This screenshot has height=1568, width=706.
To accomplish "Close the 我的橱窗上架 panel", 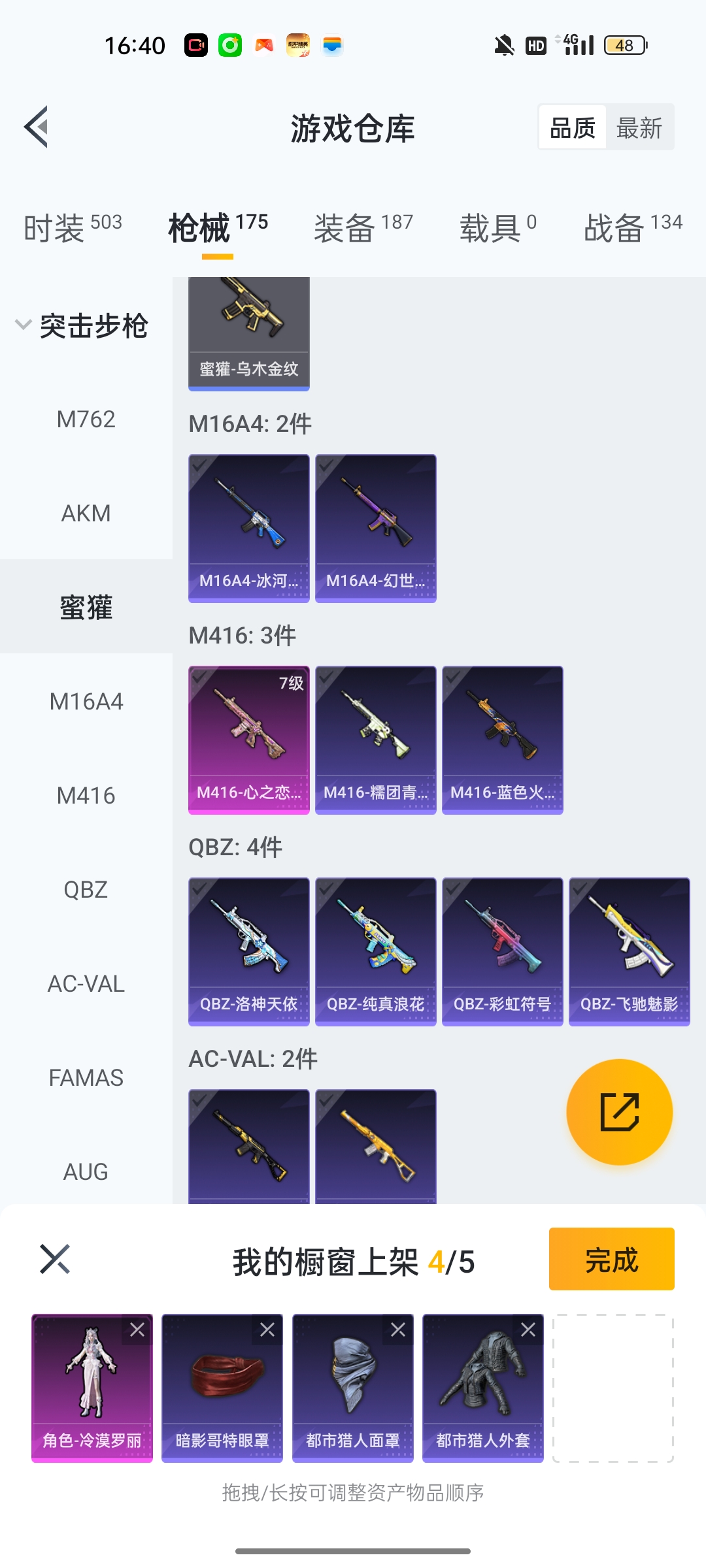I will coord(55,1259).
